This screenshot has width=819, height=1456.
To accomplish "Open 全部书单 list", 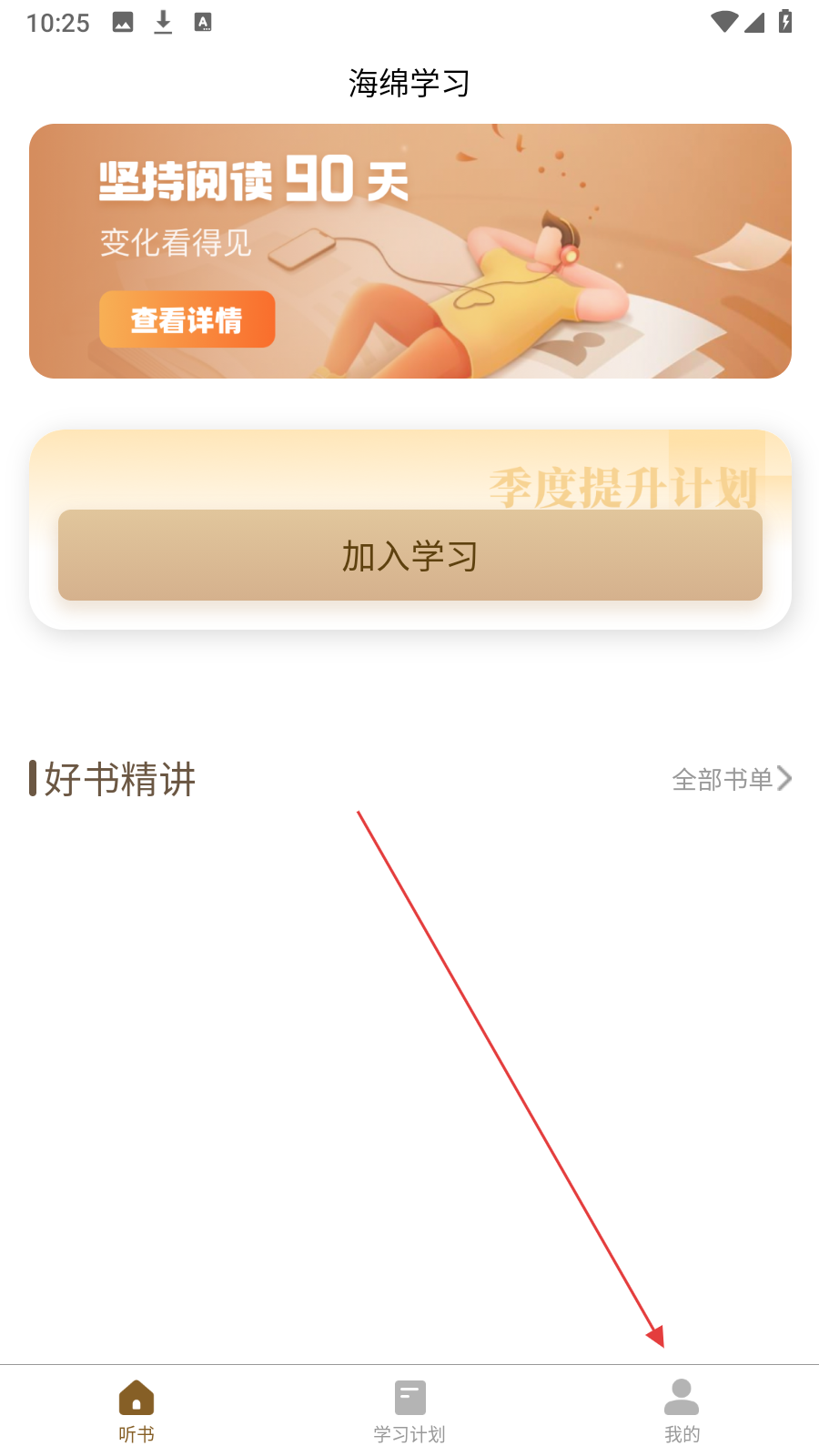I will click(731, 779).
